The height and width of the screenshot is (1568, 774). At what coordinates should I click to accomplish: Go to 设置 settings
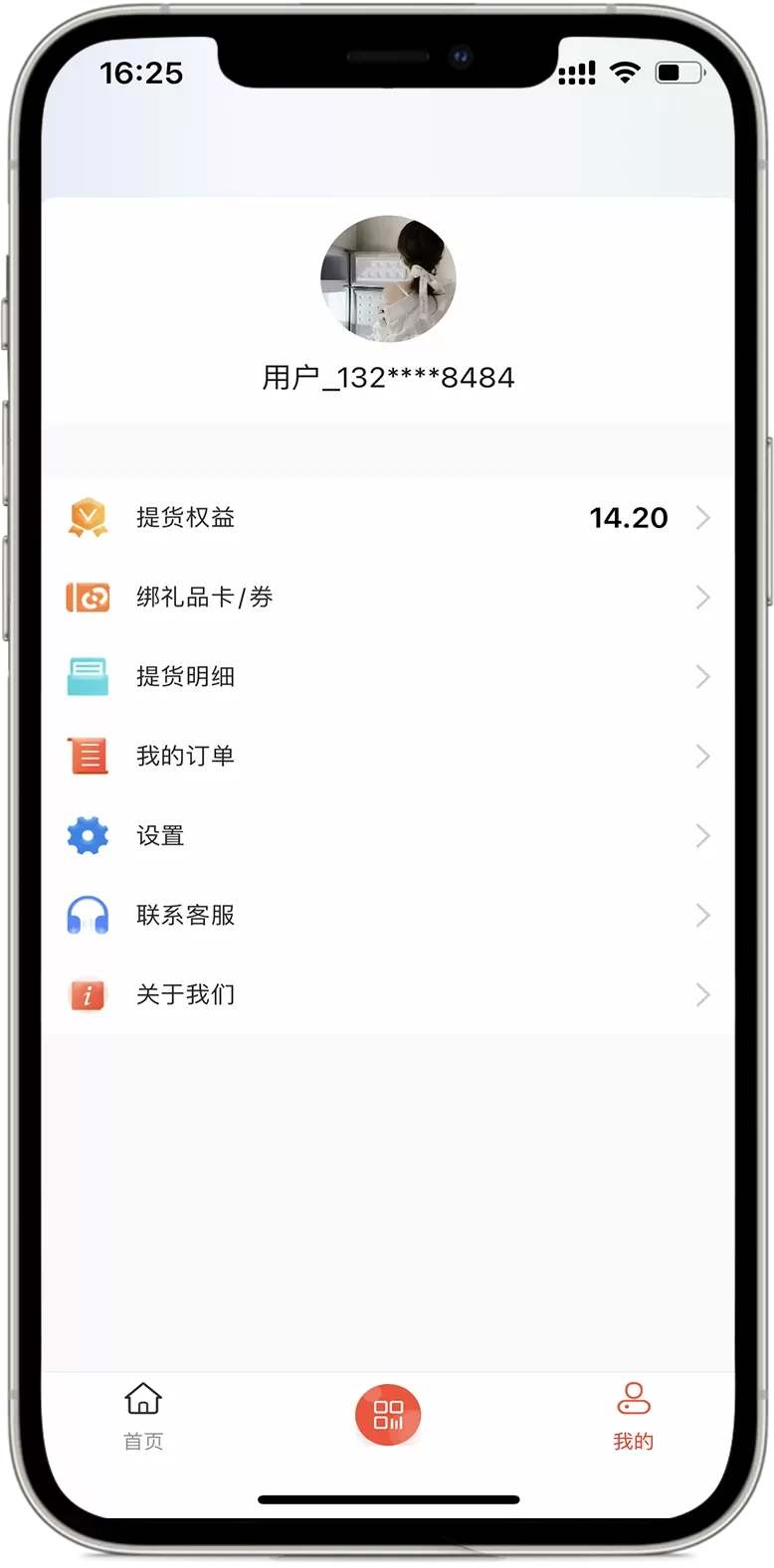[387, 835]
